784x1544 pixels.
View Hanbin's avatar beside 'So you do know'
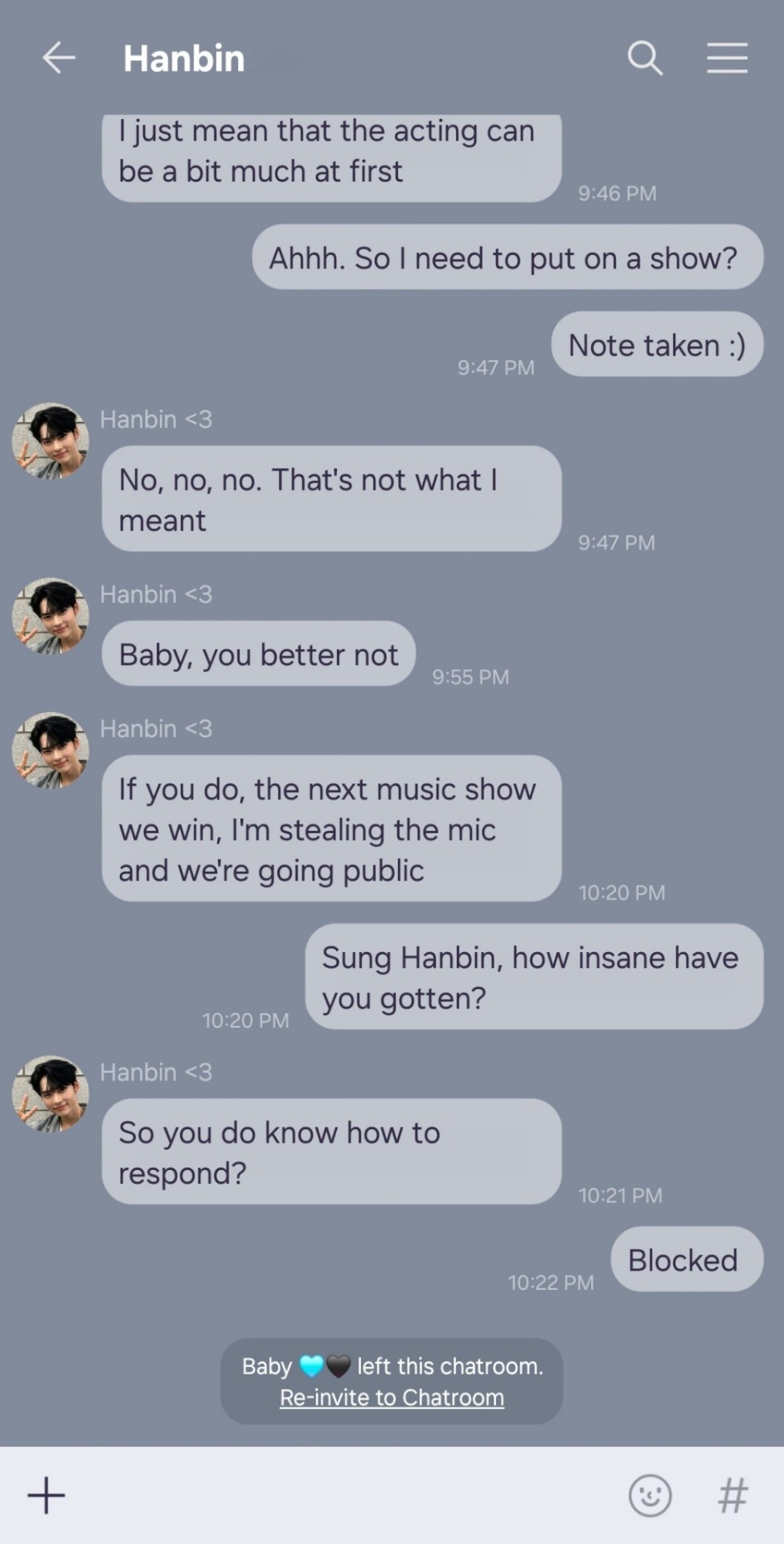(x=51, y=1094)
